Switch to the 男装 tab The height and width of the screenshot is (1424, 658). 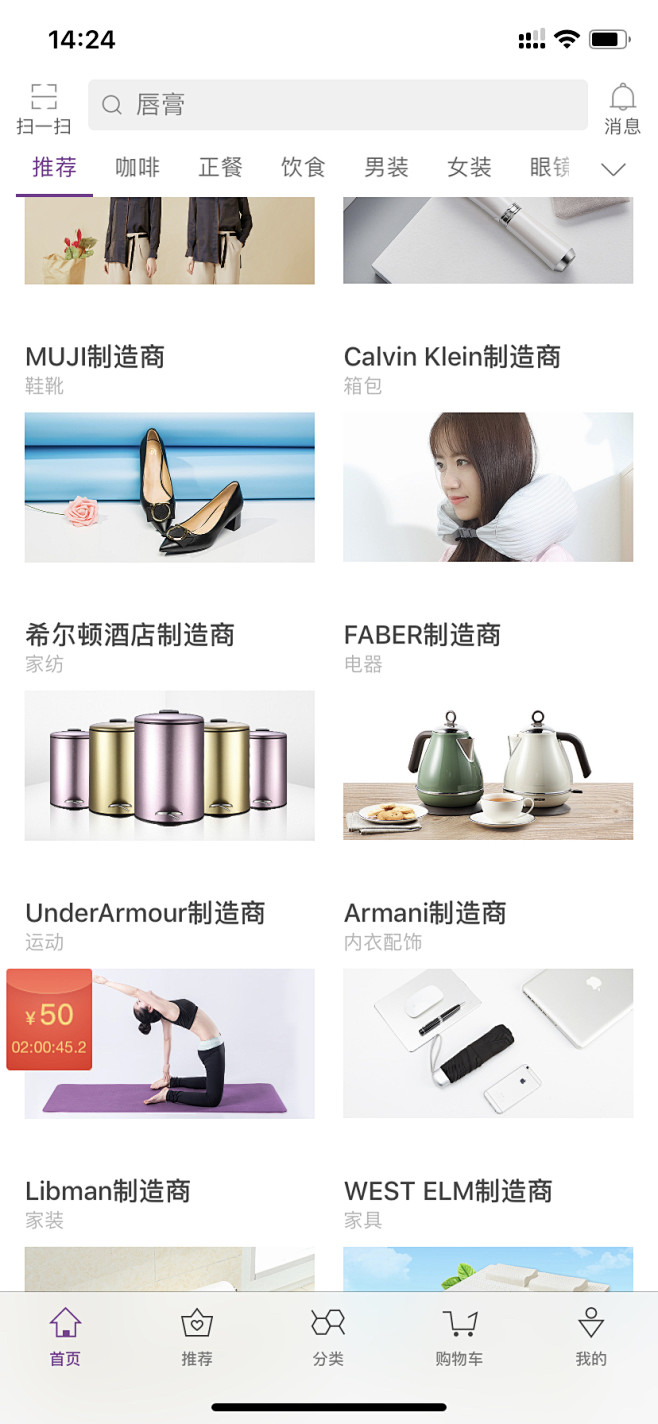tap(386, 167)
